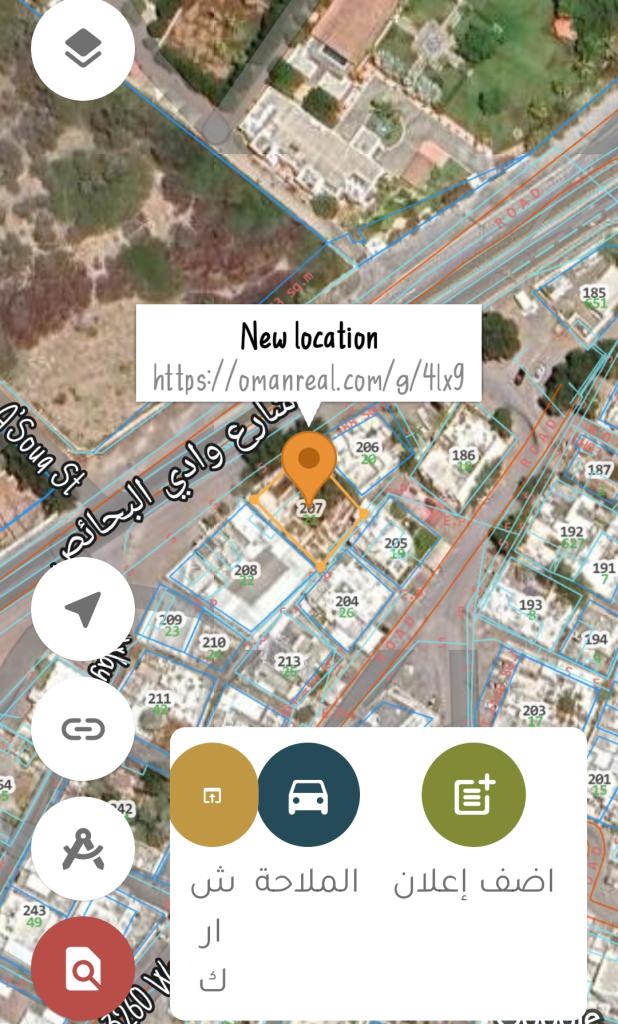618x1024 pixels.
Task: Open the omanreal.com link in the location popup
Action: (x=309, y=379)
